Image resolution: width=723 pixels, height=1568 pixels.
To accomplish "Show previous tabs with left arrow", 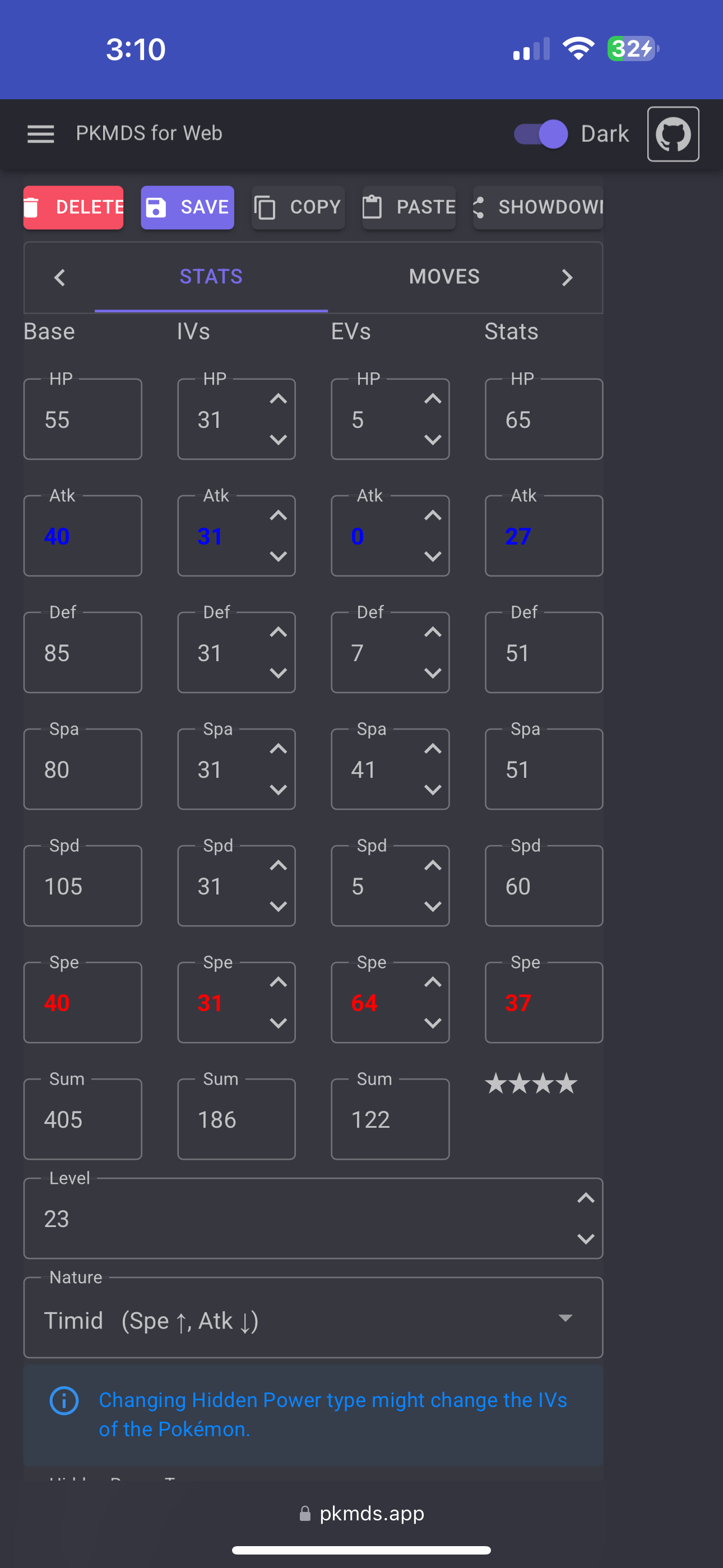I will [59, 278].
